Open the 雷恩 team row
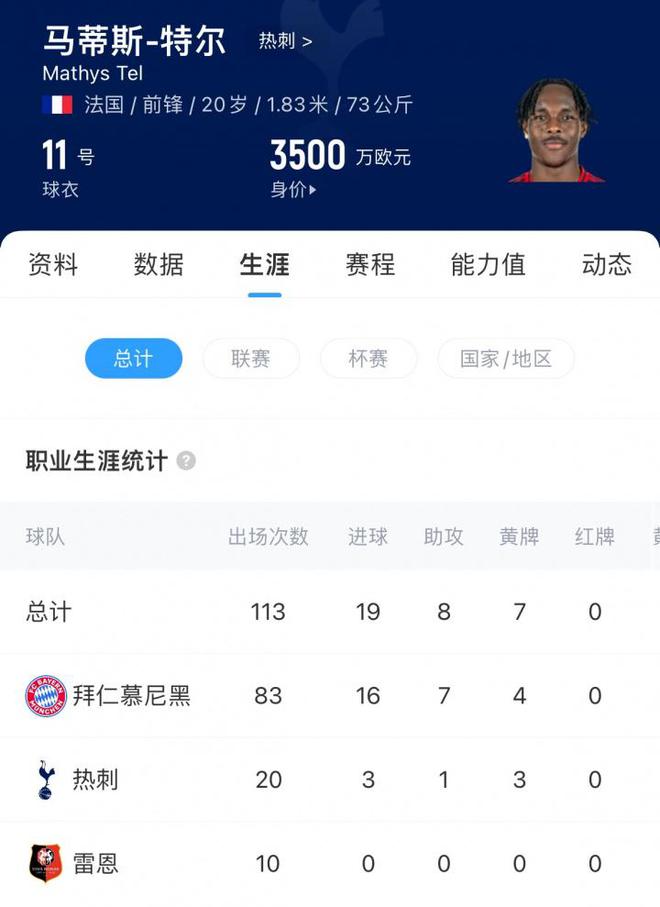Image resolution: width=660 pixels, height=907 pixels. 95,863
